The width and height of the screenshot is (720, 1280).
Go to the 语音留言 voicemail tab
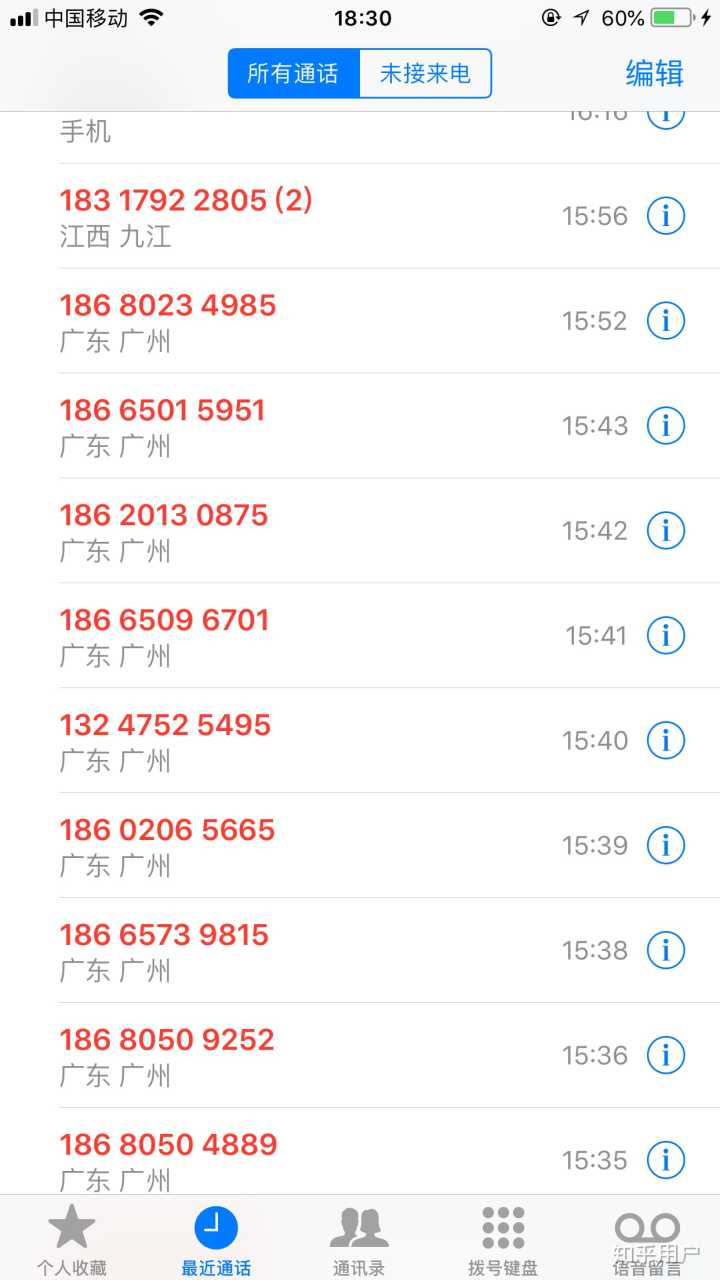pos(647,1240)
